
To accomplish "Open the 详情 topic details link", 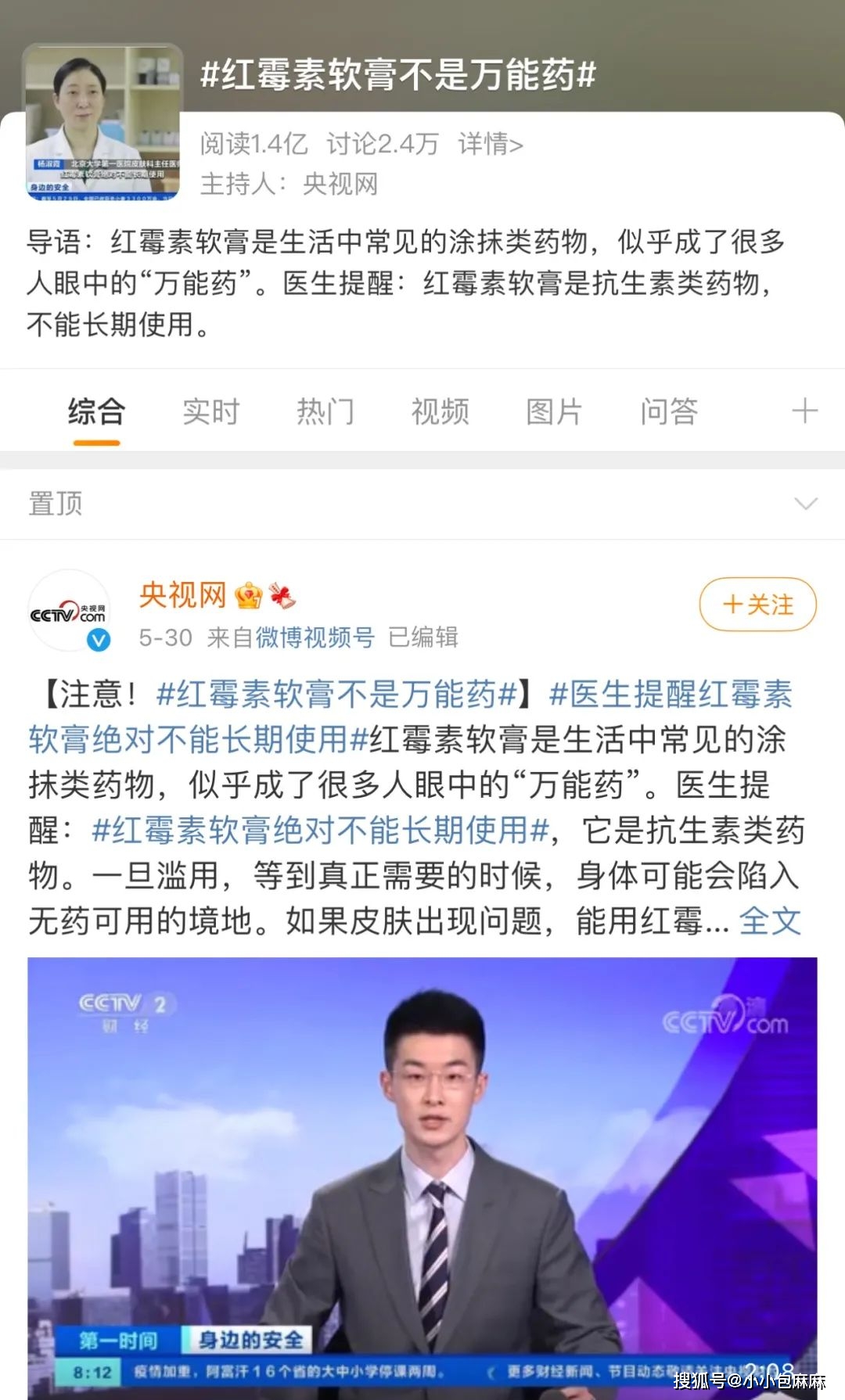I will 491,144.
